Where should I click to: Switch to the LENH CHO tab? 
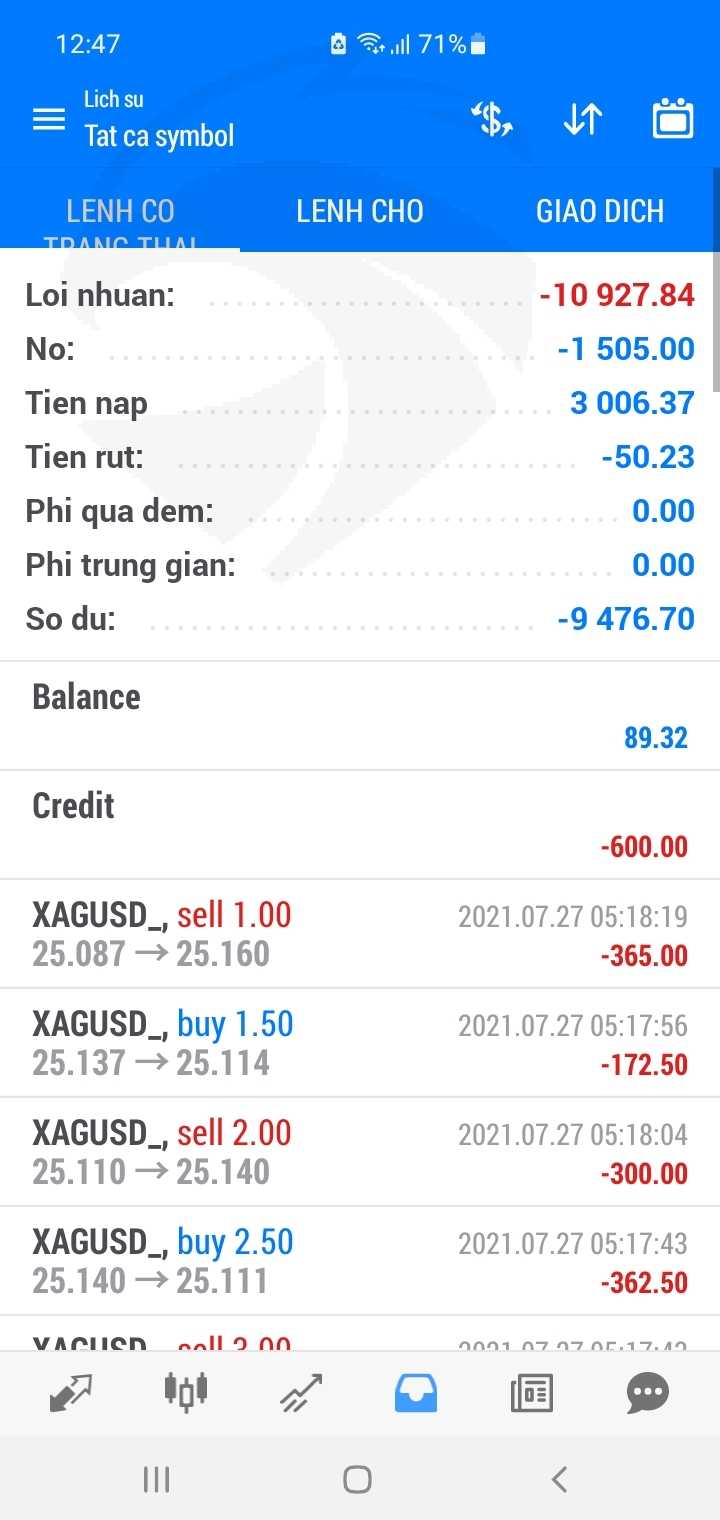point(360,211)
